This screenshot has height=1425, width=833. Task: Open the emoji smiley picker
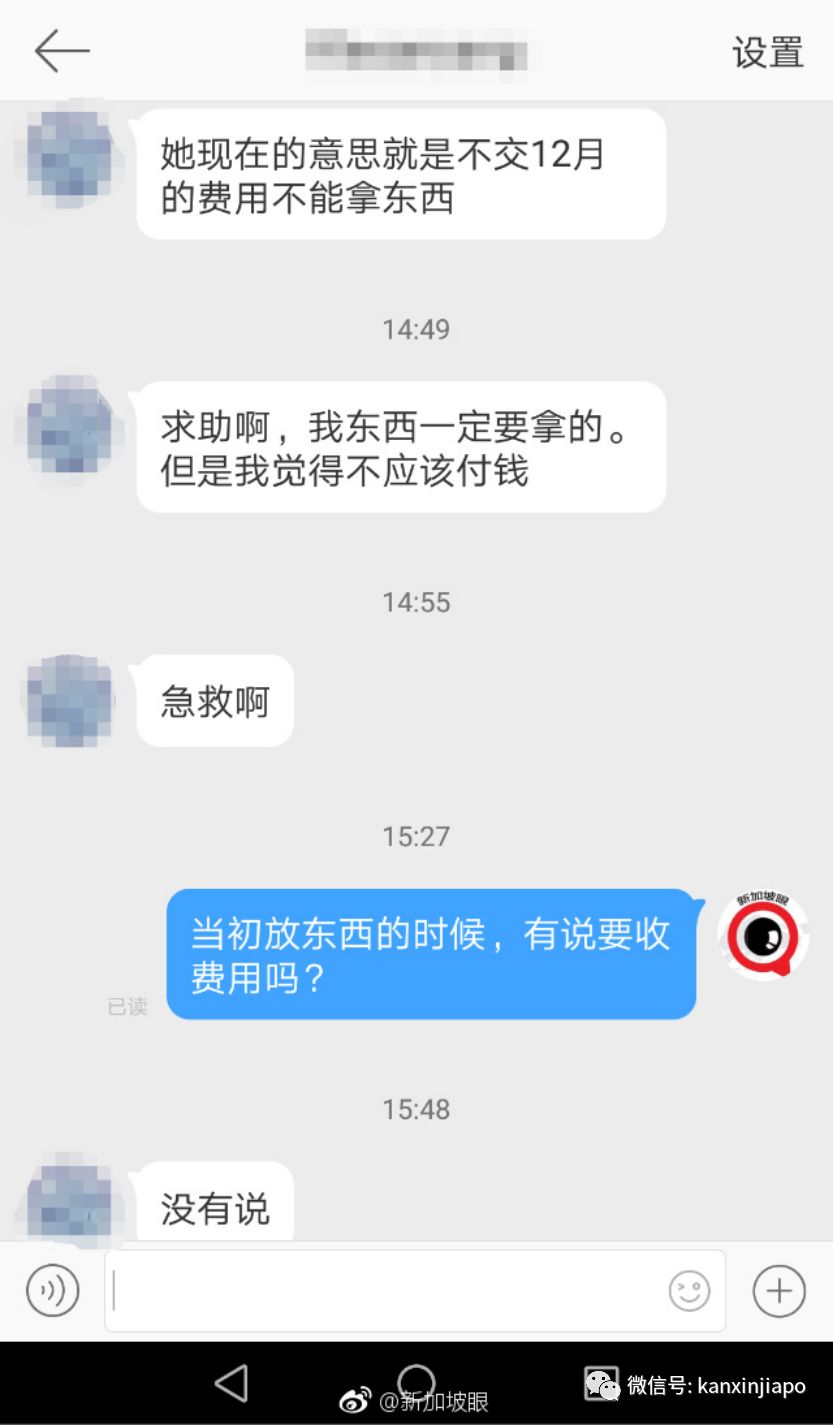click(x=689, y=1291)
